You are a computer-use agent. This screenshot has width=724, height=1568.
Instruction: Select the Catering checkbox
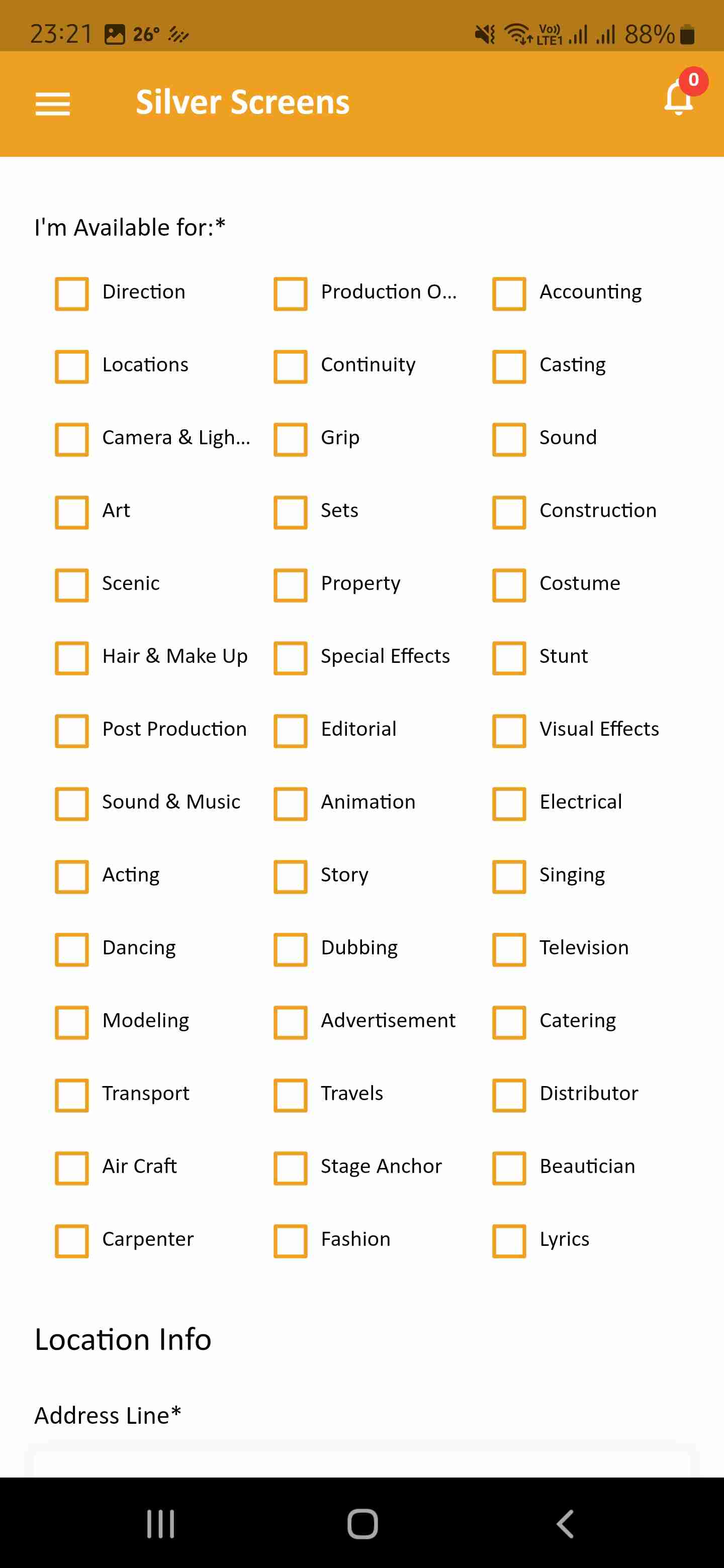click(509, 1023)
